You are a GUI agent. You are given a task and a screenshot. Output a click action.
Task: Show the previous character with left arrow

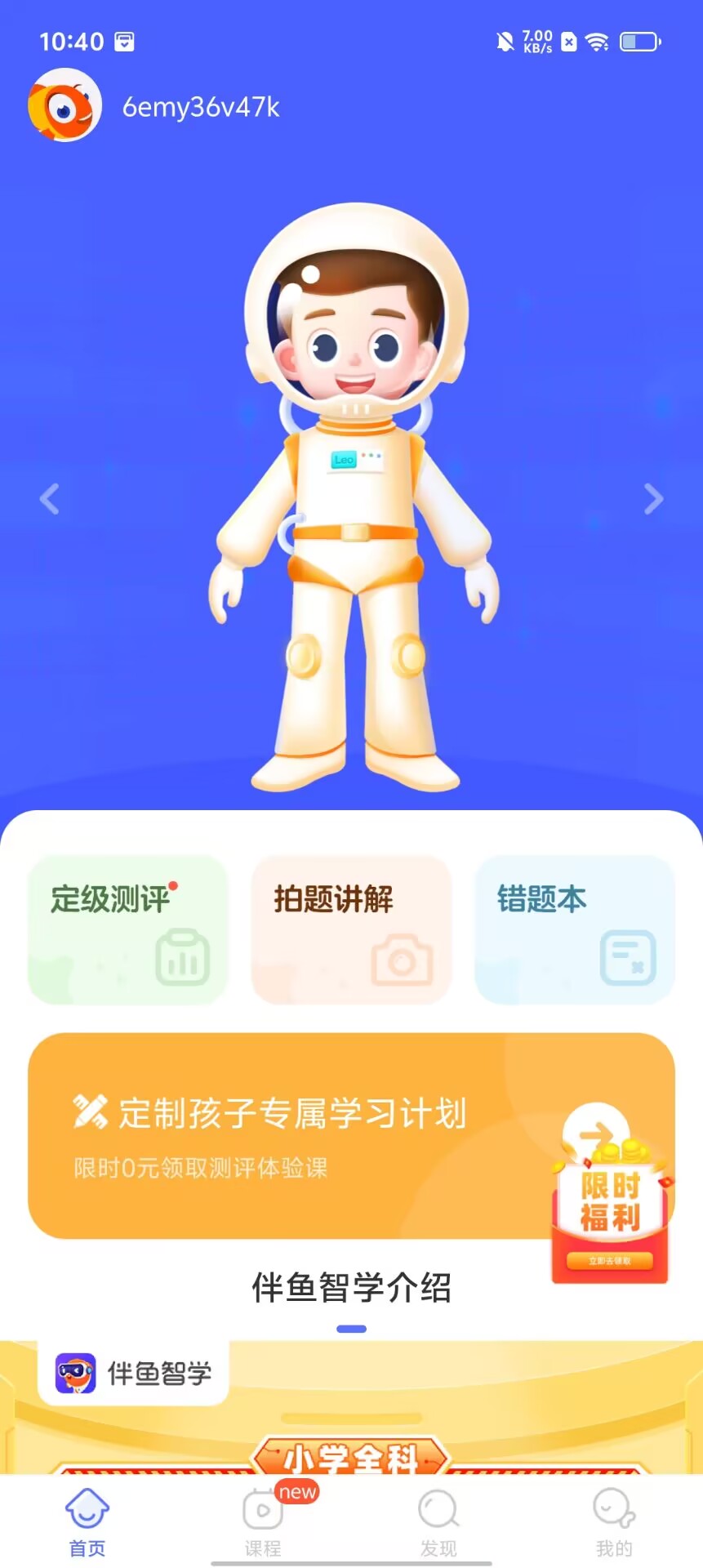coord(50,498)
